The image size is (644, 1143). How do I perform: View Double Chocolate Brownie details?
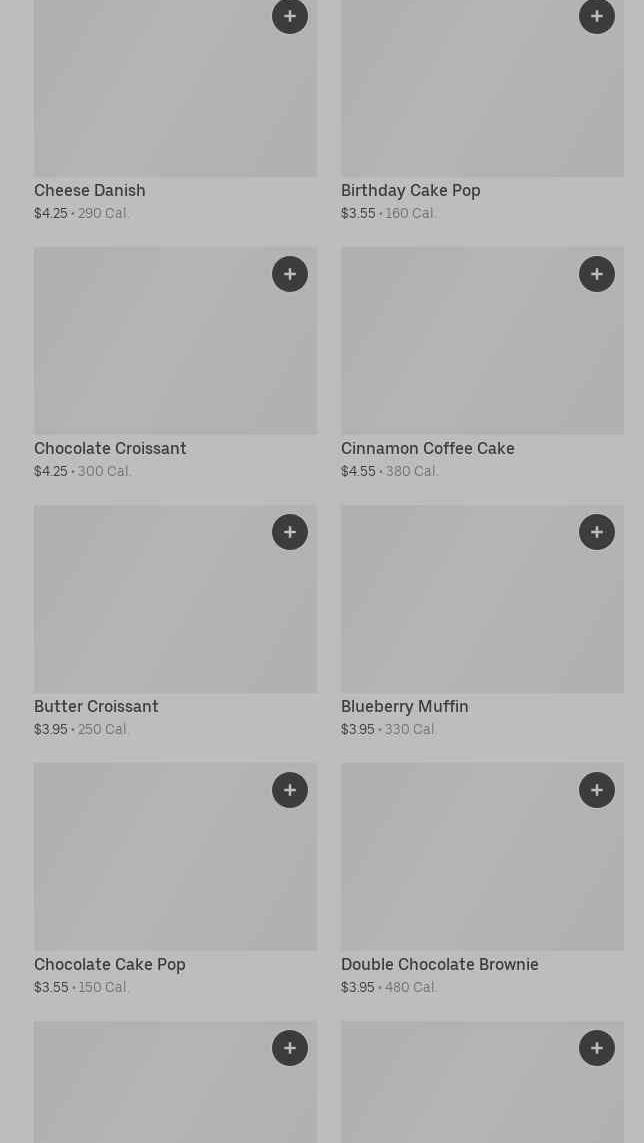coord(460,868)
